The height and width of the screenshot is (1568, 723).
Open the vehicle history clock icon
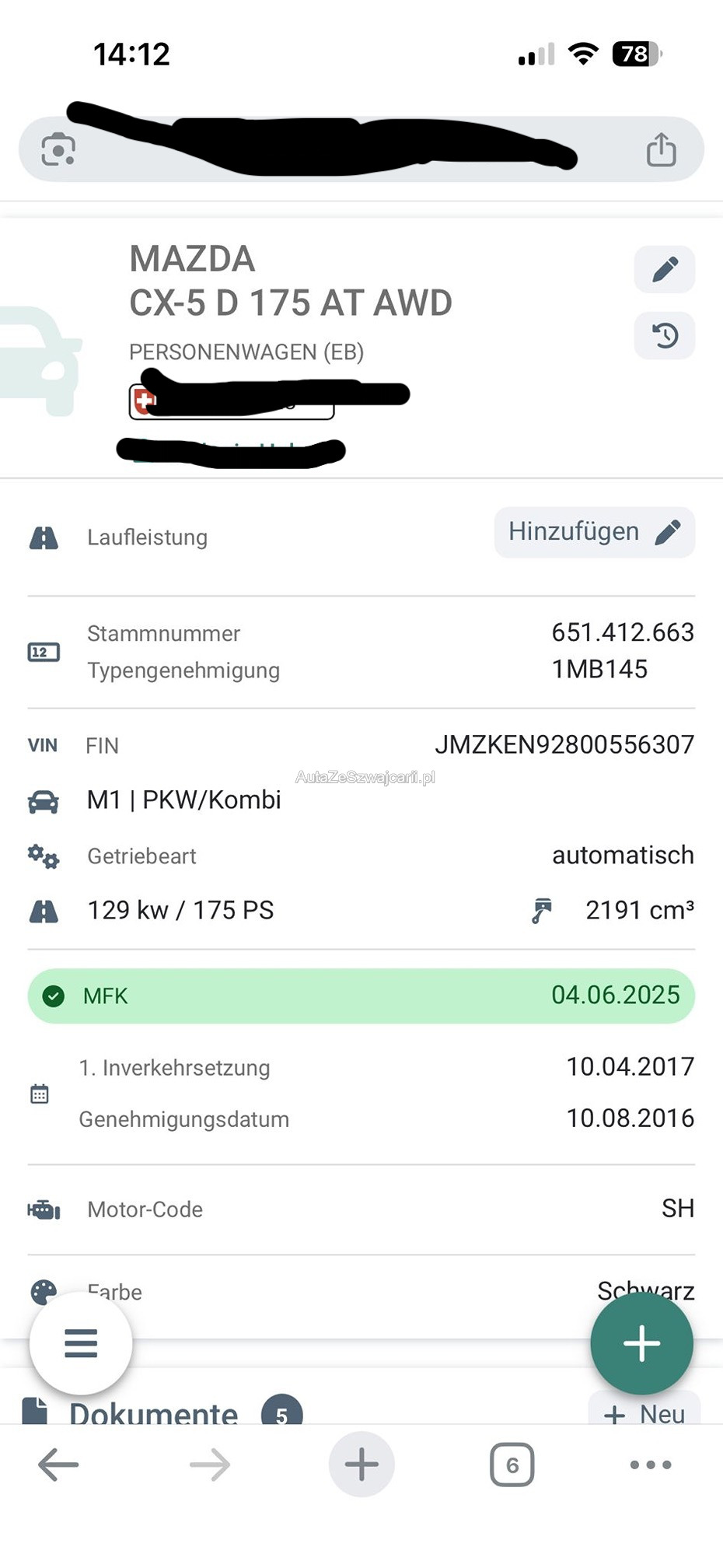click(665, 336)
